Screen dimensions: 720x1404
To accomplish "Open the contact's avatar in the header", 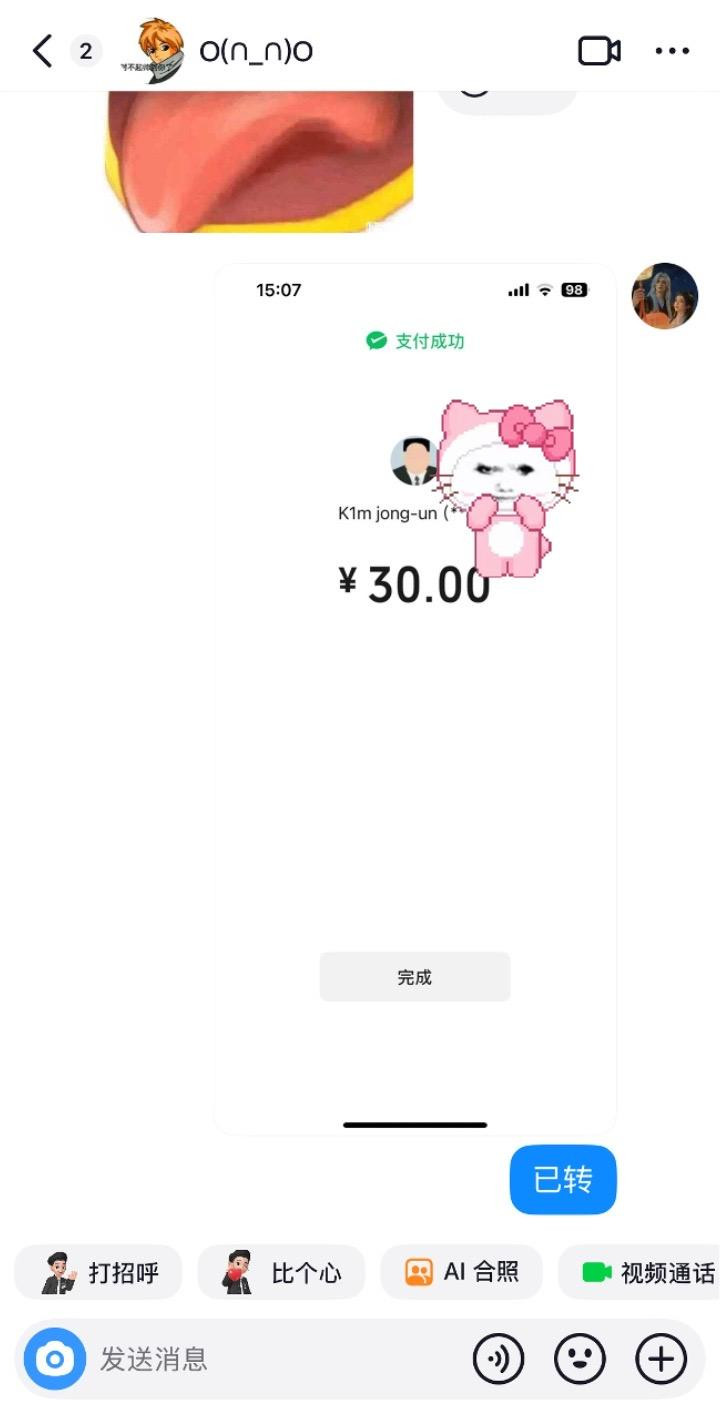I will pos(159,50).
